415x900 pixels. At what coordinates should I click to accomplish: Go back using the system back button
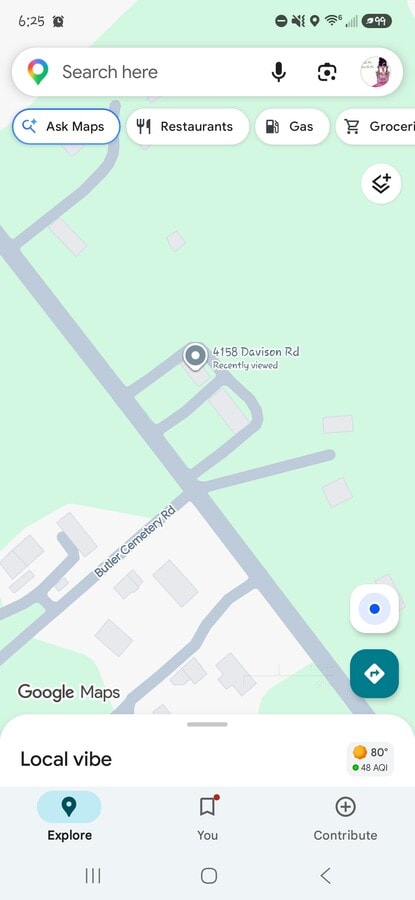tap(325, 875)
